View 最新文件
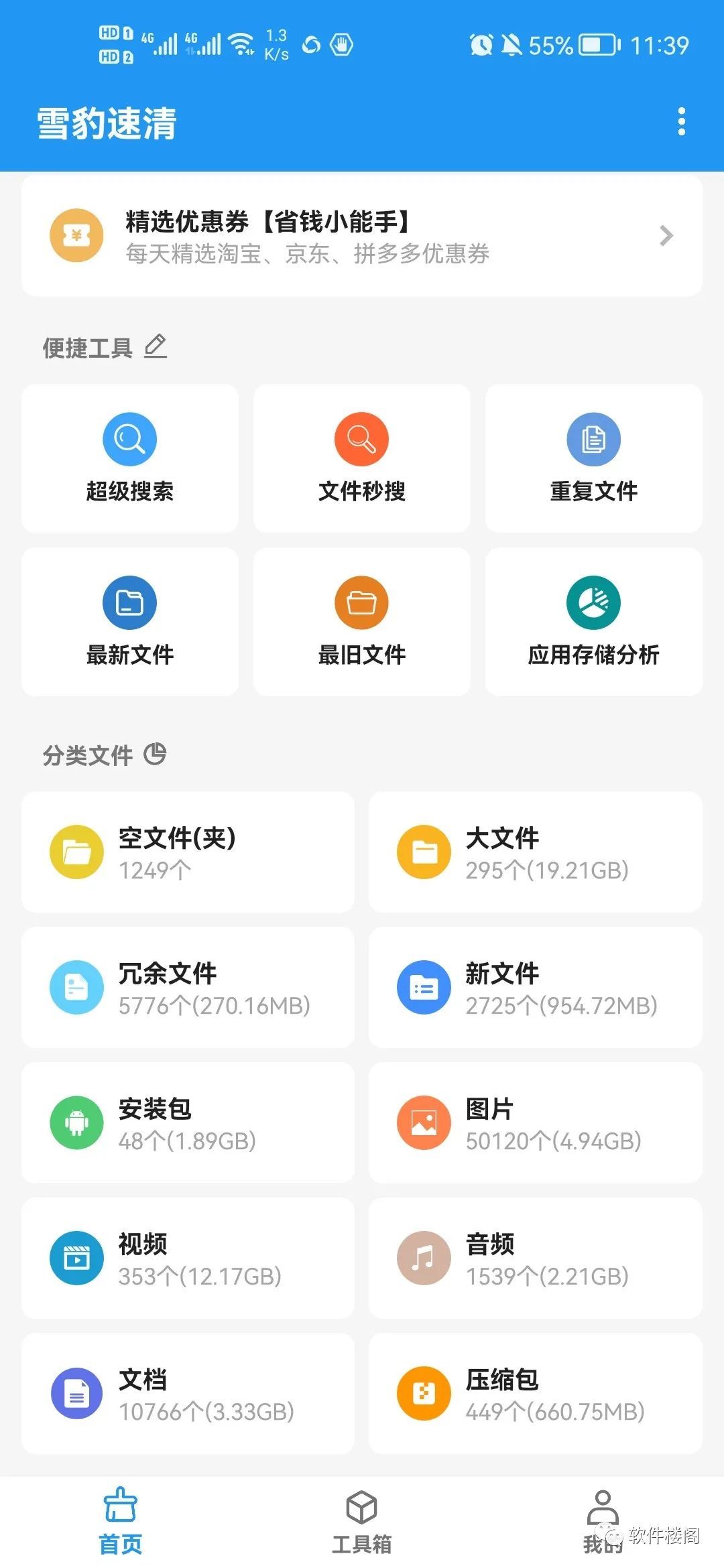The height and width of the screenshot is (1568, 724). (130, 622)
